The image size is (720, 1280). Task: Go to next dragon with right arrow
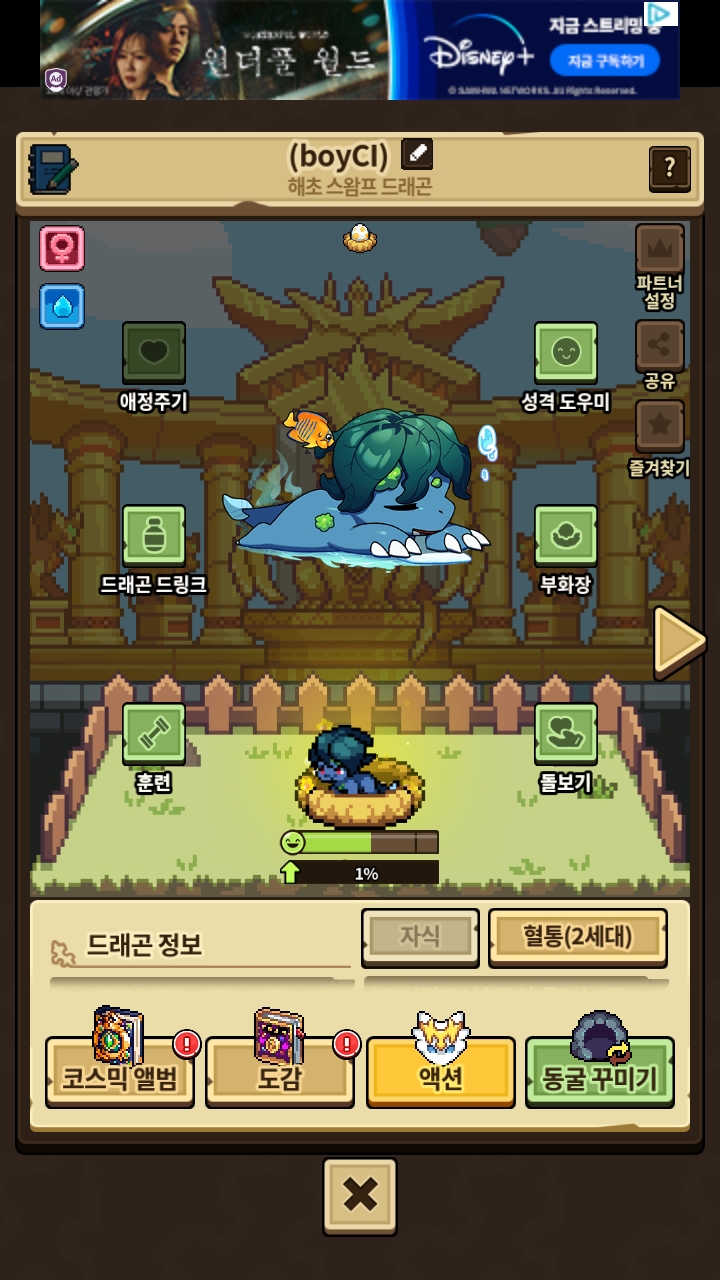pyautogui.click(x=678, y=641)
